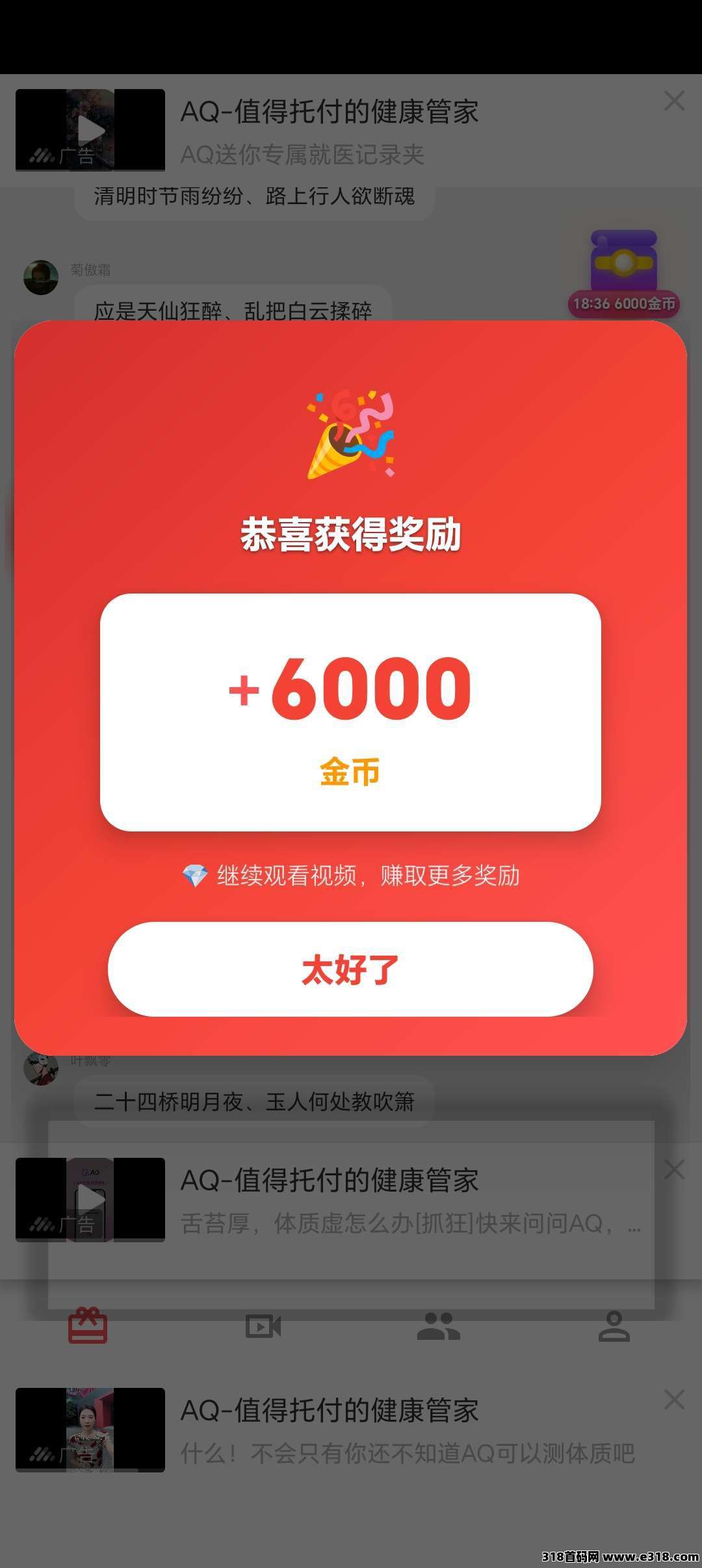
Task: Open the profile tab
Action: [x=614, y=1326]
